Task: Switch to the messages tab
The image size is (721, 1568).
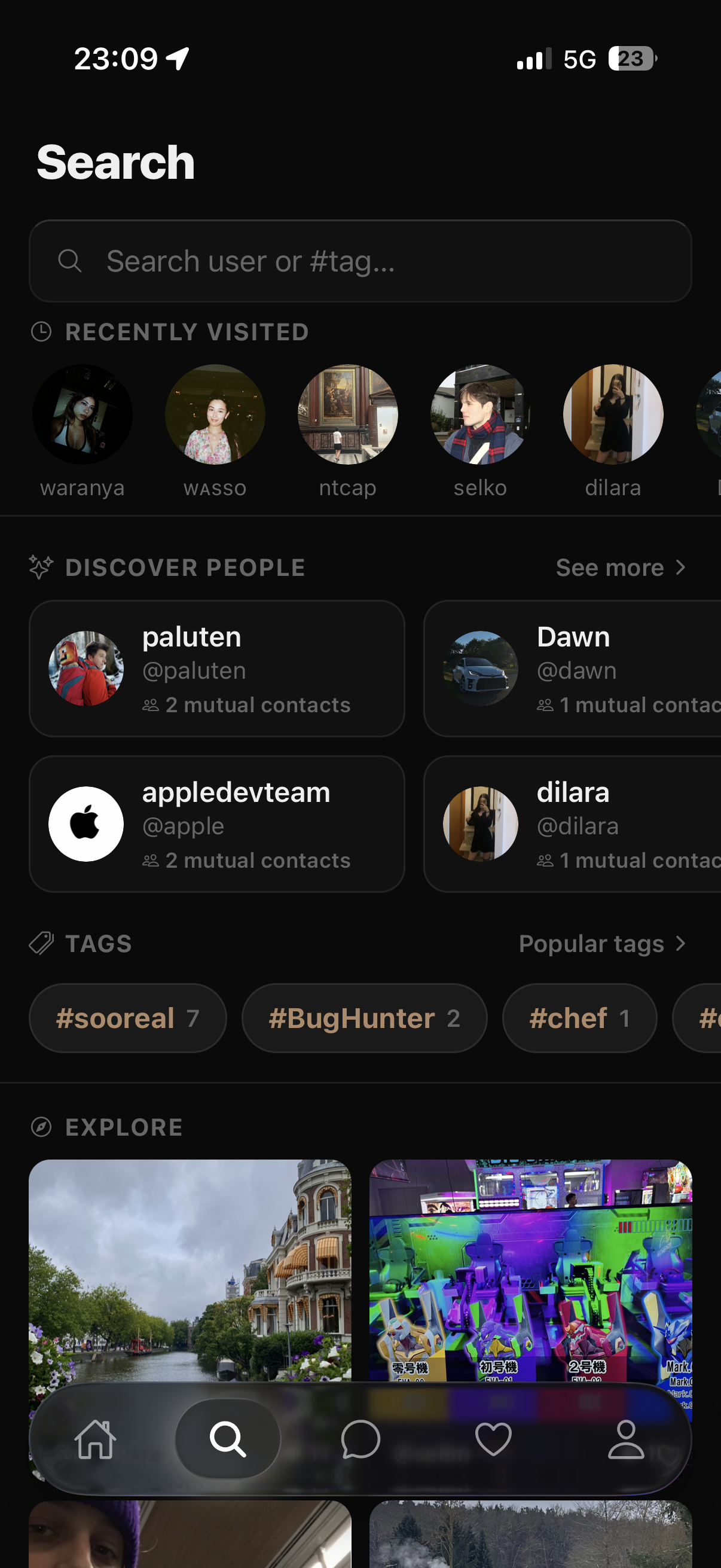Action: [360, 1439]
